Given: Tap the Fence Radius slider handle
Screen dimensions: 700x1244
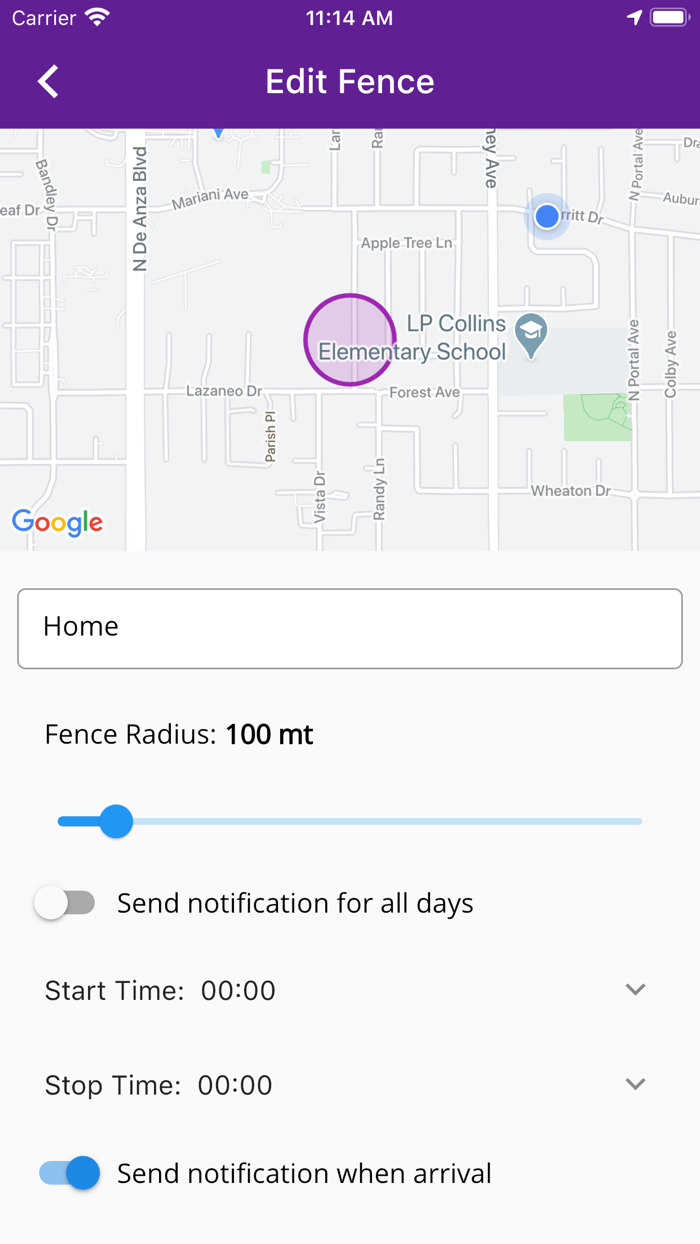Looking at the screenshot, I should coord(116,822).
